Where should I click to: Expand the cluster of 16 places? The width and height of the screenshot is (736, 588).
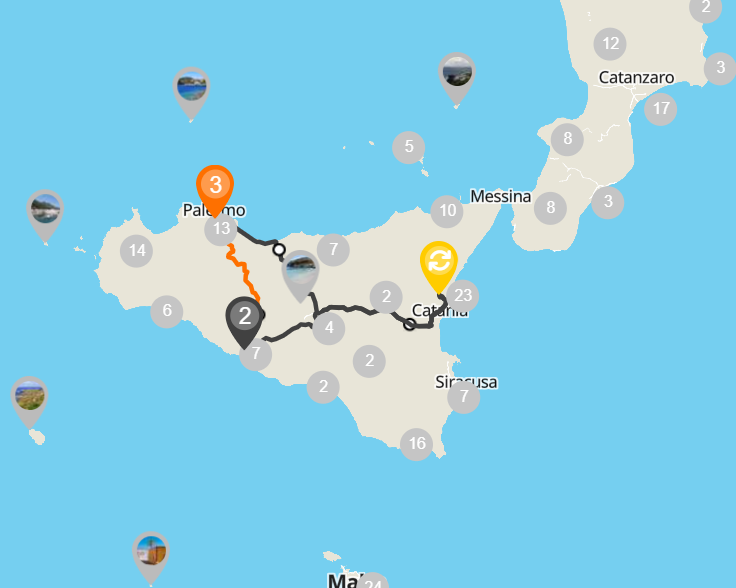(x=417, y=443)
